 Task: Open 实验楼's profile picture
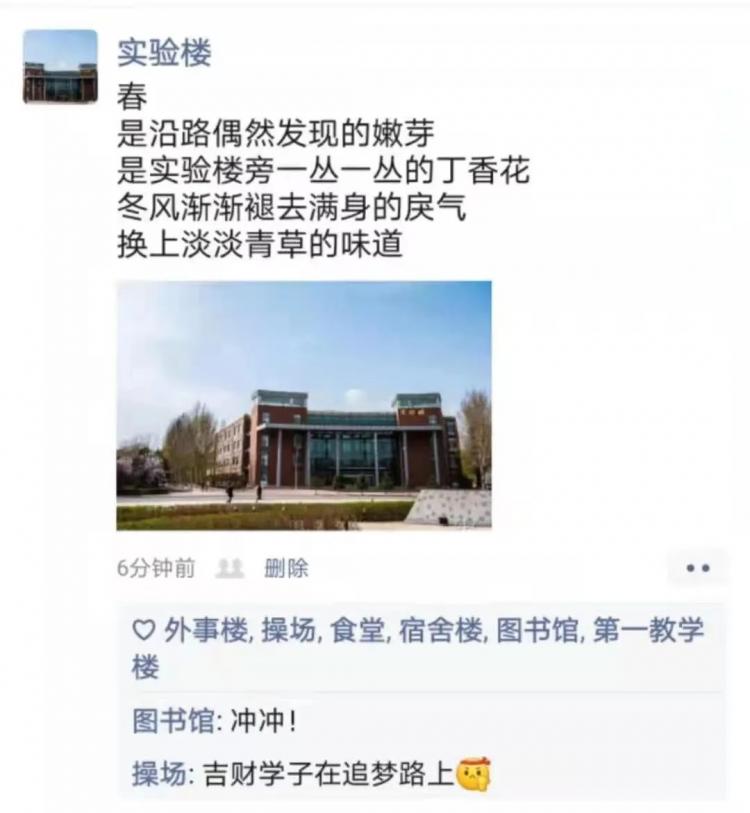pyautogui.click(x=60, y=66)
